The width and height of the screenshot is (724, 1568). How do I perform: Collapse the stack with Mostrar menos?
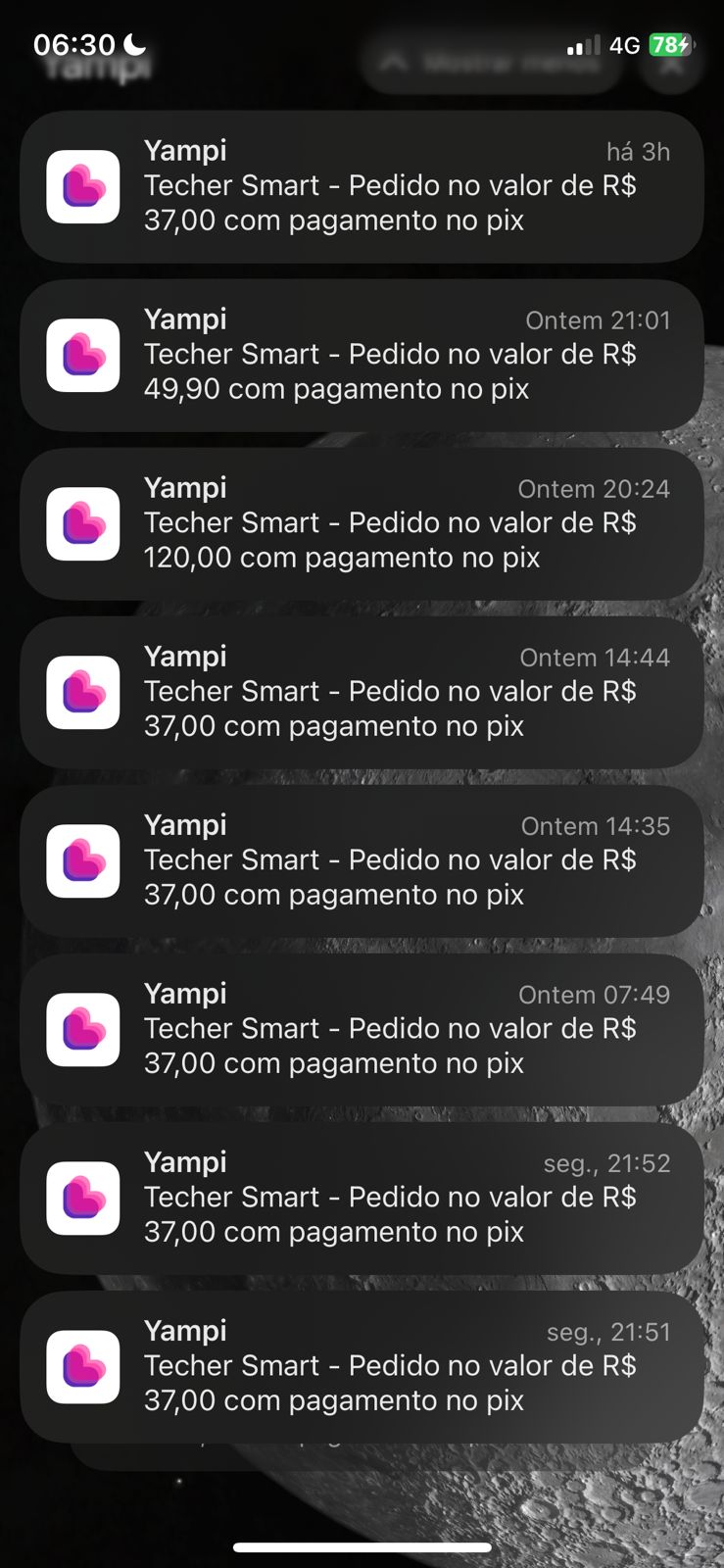[x=490, y=63]
